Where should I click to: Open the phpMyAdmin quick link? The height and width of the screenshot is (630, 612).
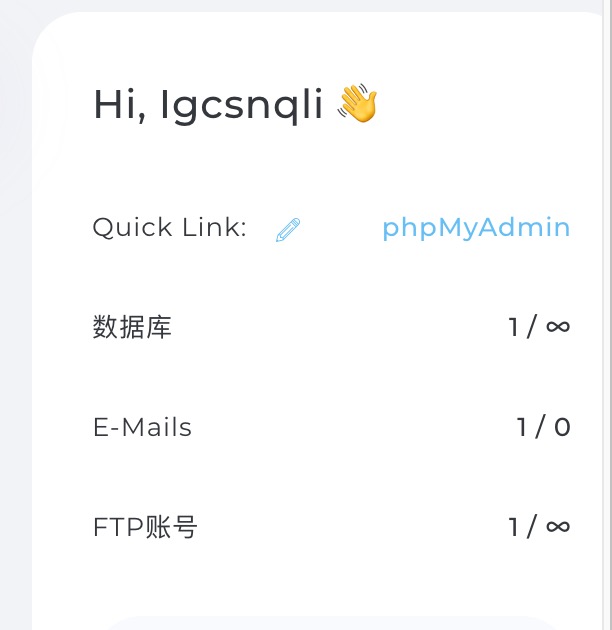click(x=476, y=228)
